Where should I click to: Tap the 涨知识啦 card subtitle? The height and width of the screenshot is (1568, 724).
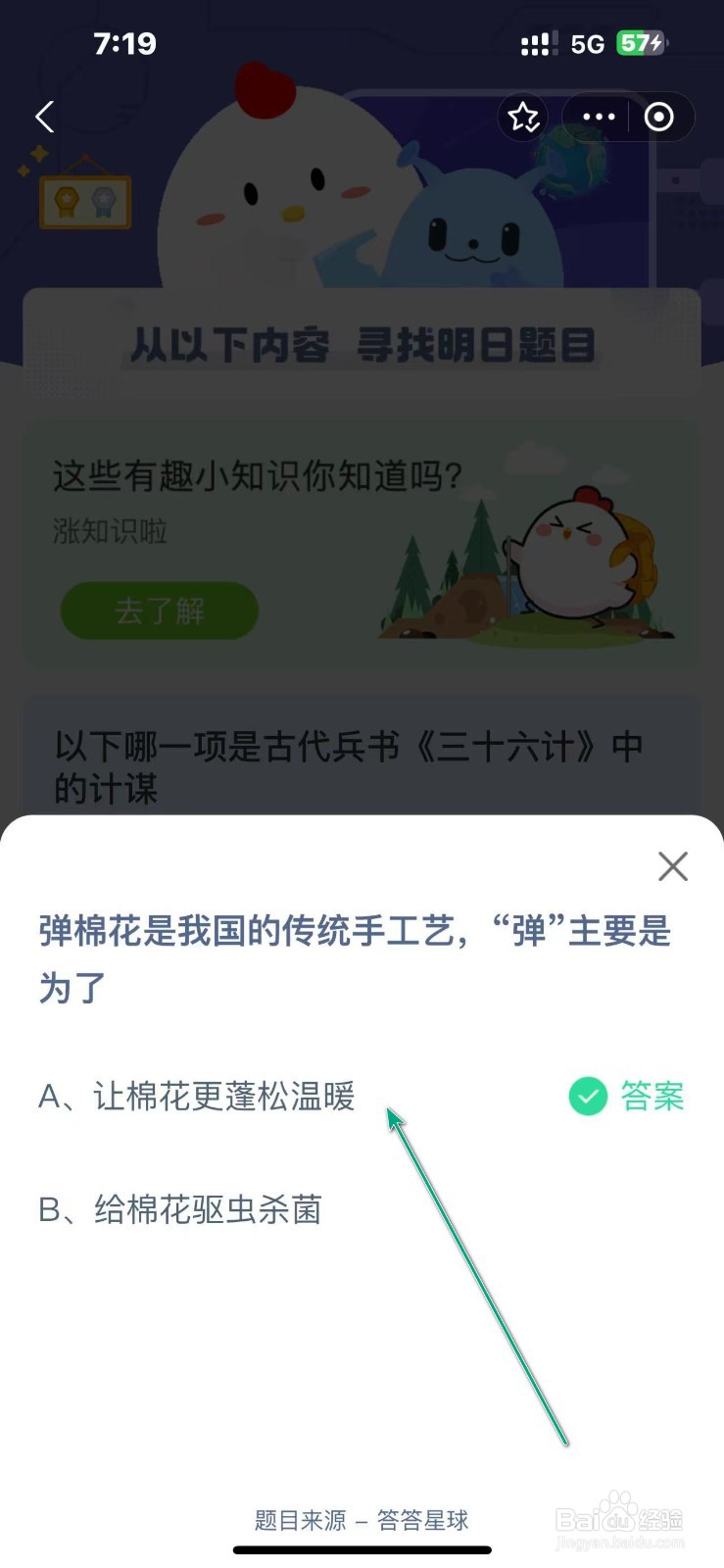point(110,531)
